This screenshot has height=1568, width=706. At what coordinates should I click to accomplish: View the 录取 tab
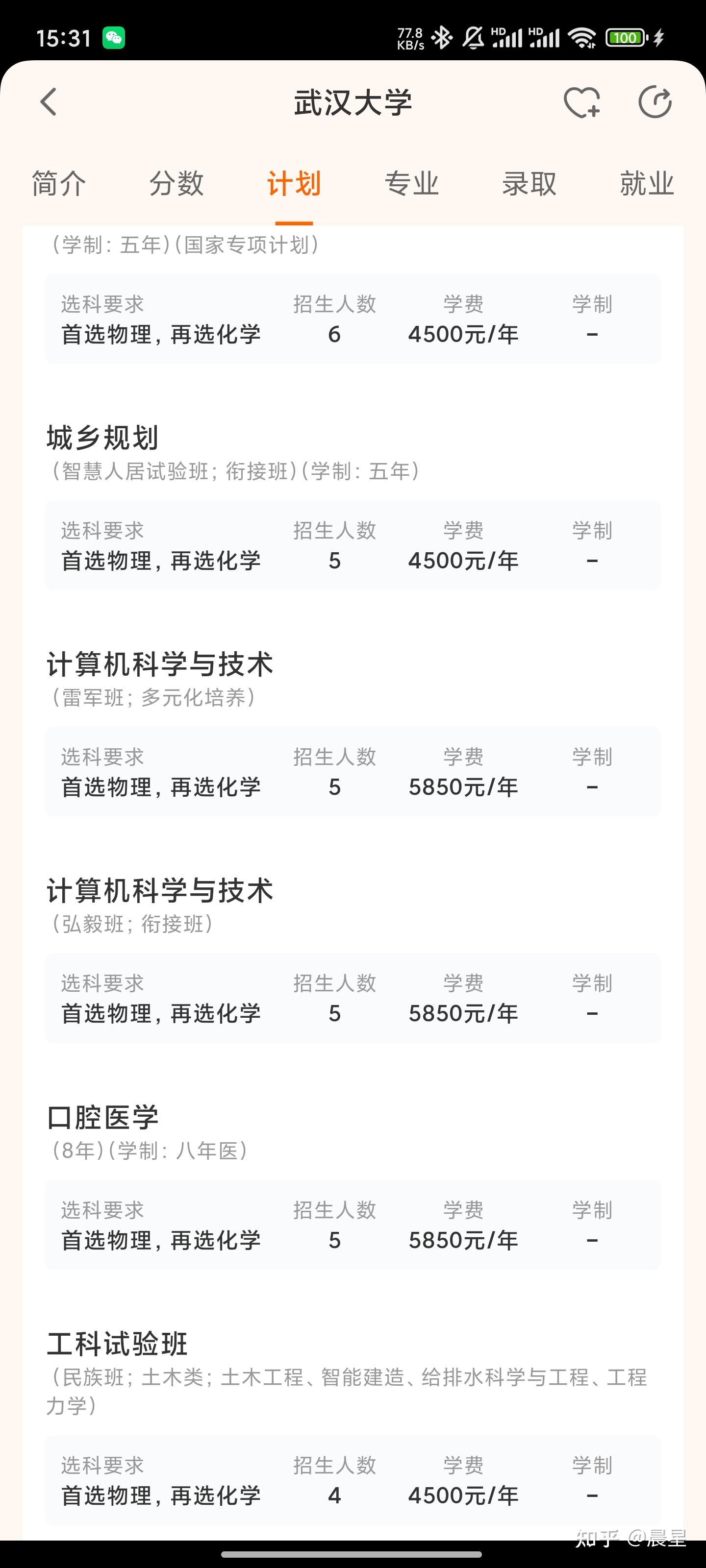[x=529, y=183]
